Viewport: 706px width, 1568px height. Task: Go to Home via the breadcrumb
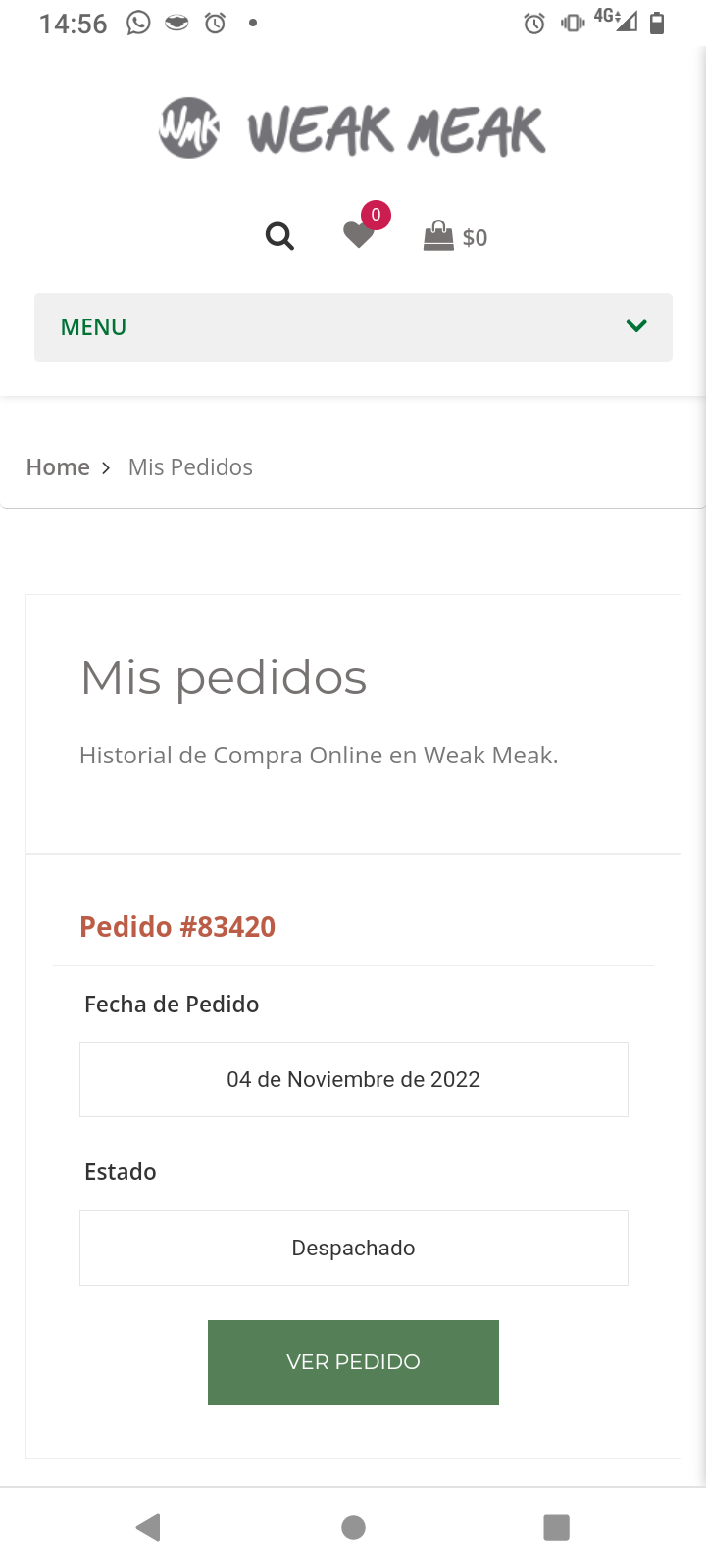coord(58,467)
